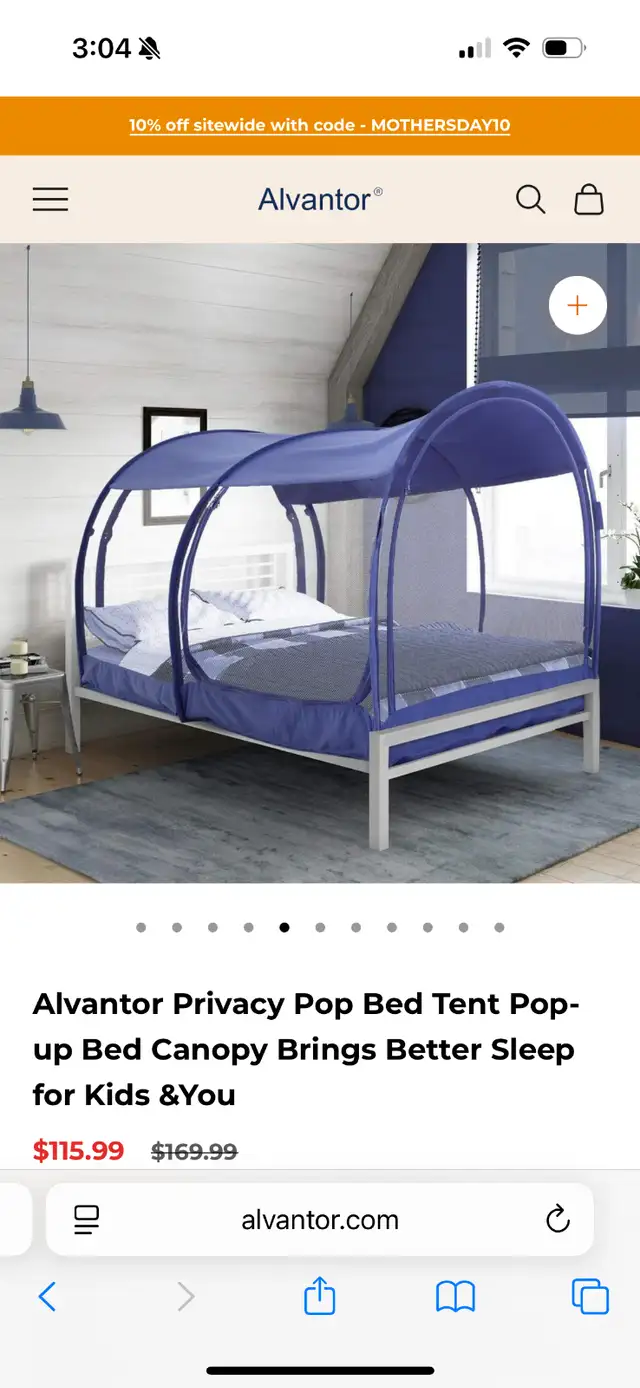Go back to the previous page
This screenshot has width=640, height=1388.
(x=47, y=1297)
